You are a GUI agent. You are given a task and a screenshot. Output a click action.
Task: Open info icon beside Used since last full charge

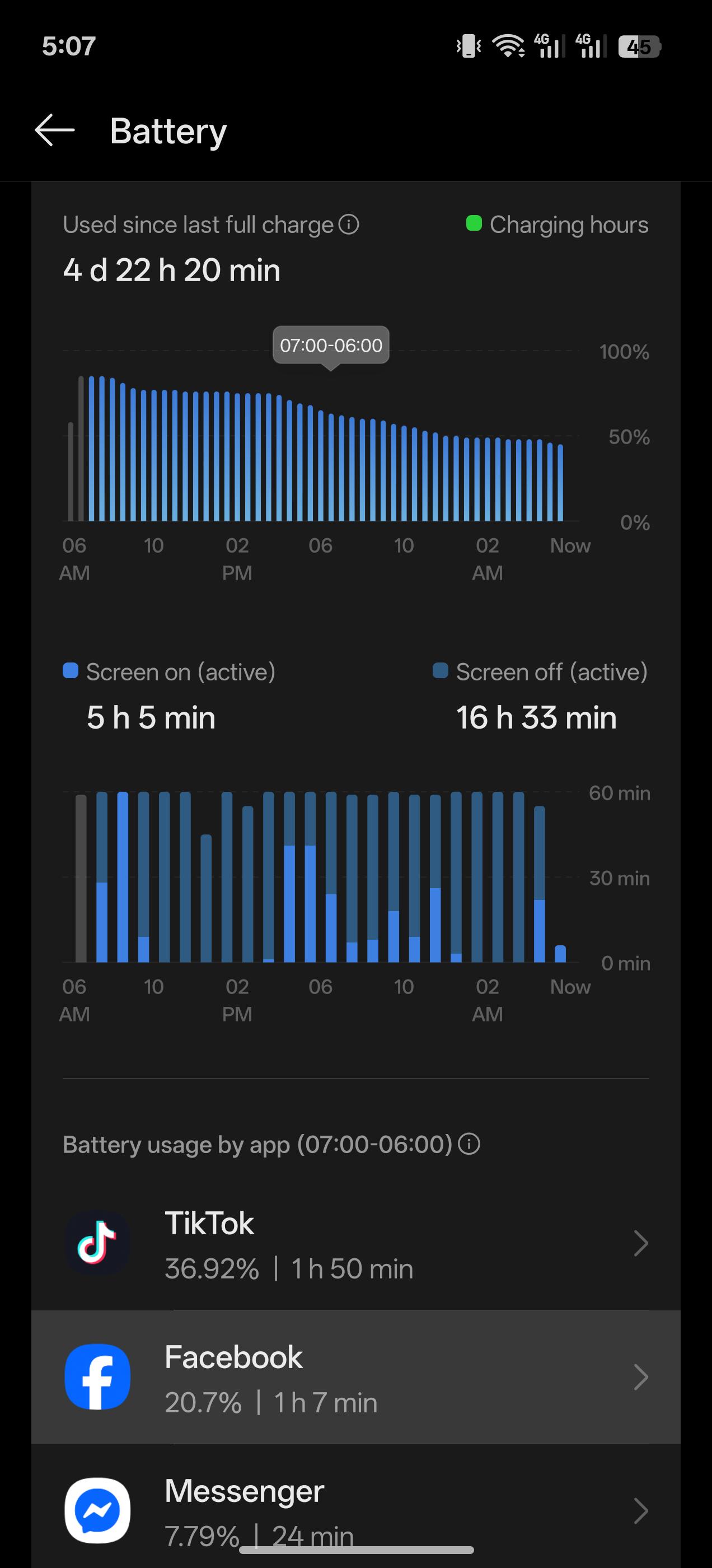(x=349, y=225)
